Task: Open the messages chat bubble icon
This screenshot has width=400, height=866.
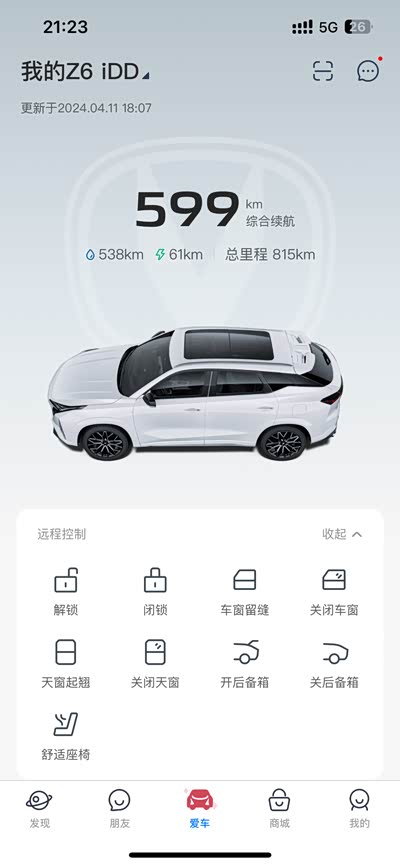Action: click(368, 70)
